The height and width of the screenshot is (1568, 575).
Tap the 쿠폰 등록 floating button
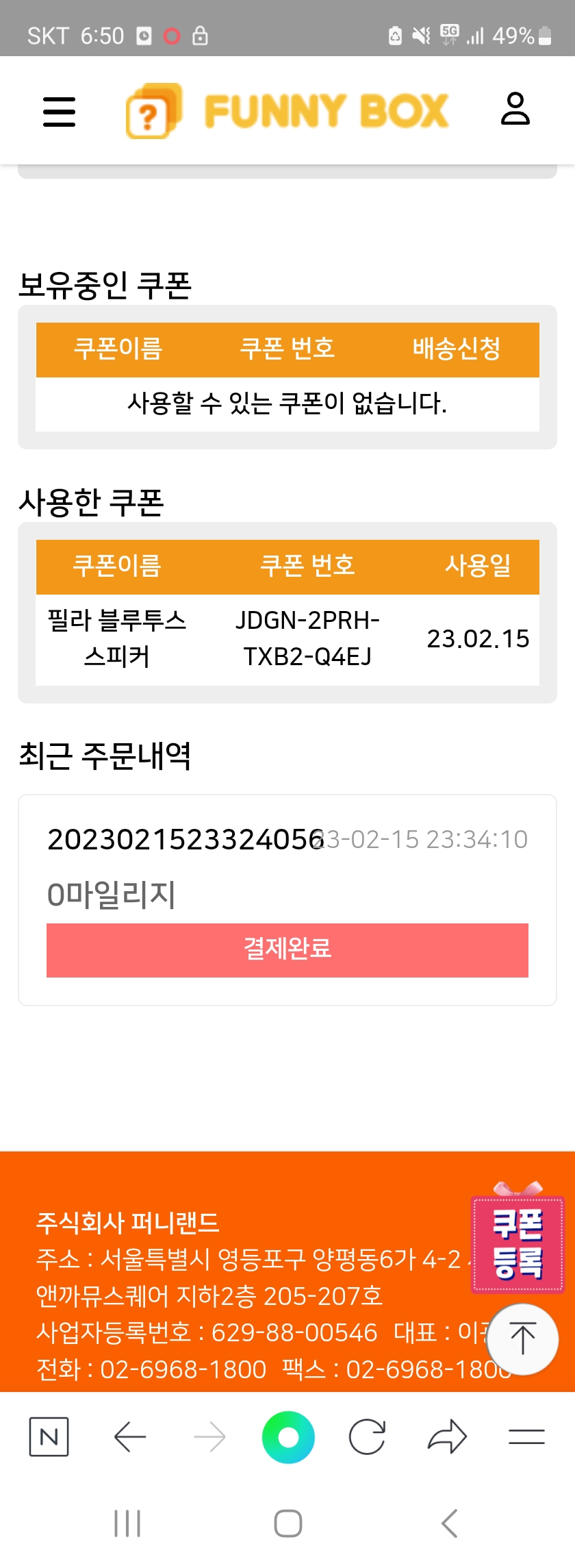pos(517,1243)
